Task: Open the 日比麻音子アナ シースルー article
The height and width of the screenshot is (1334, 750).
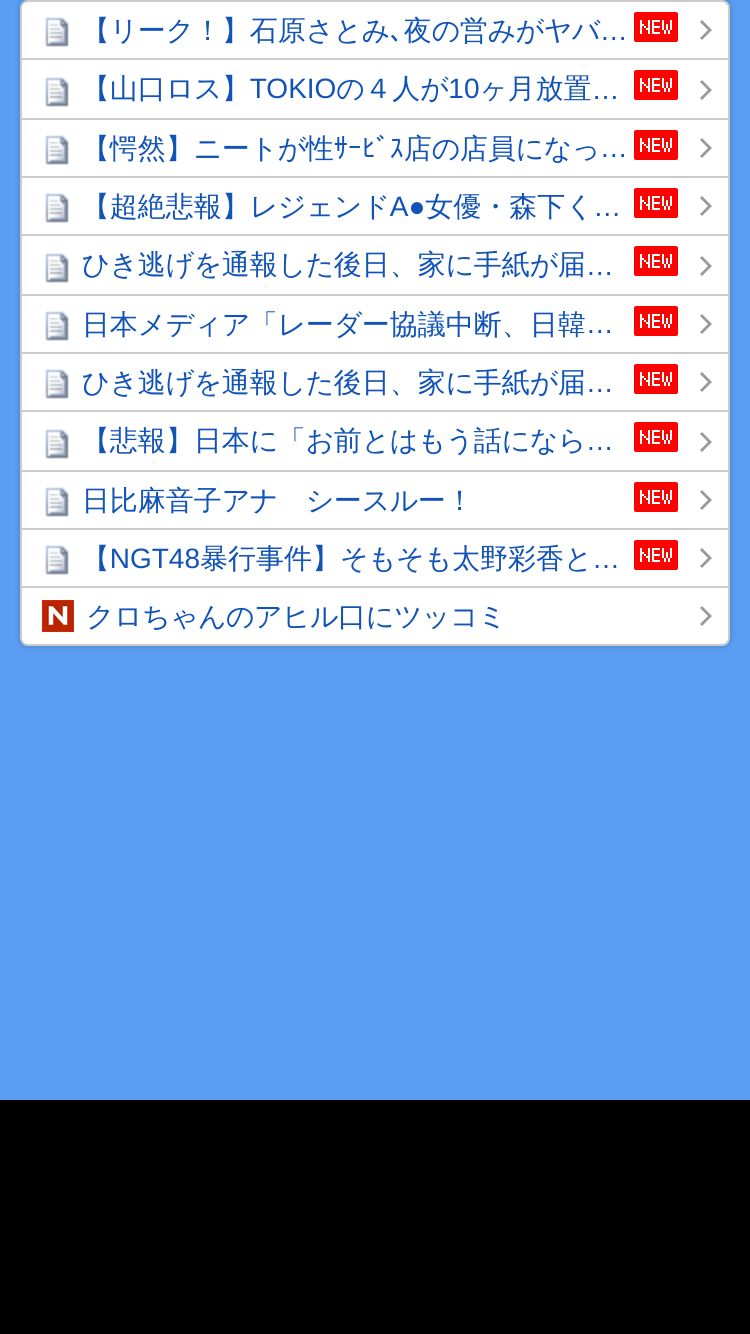Action: pos(375,500)
